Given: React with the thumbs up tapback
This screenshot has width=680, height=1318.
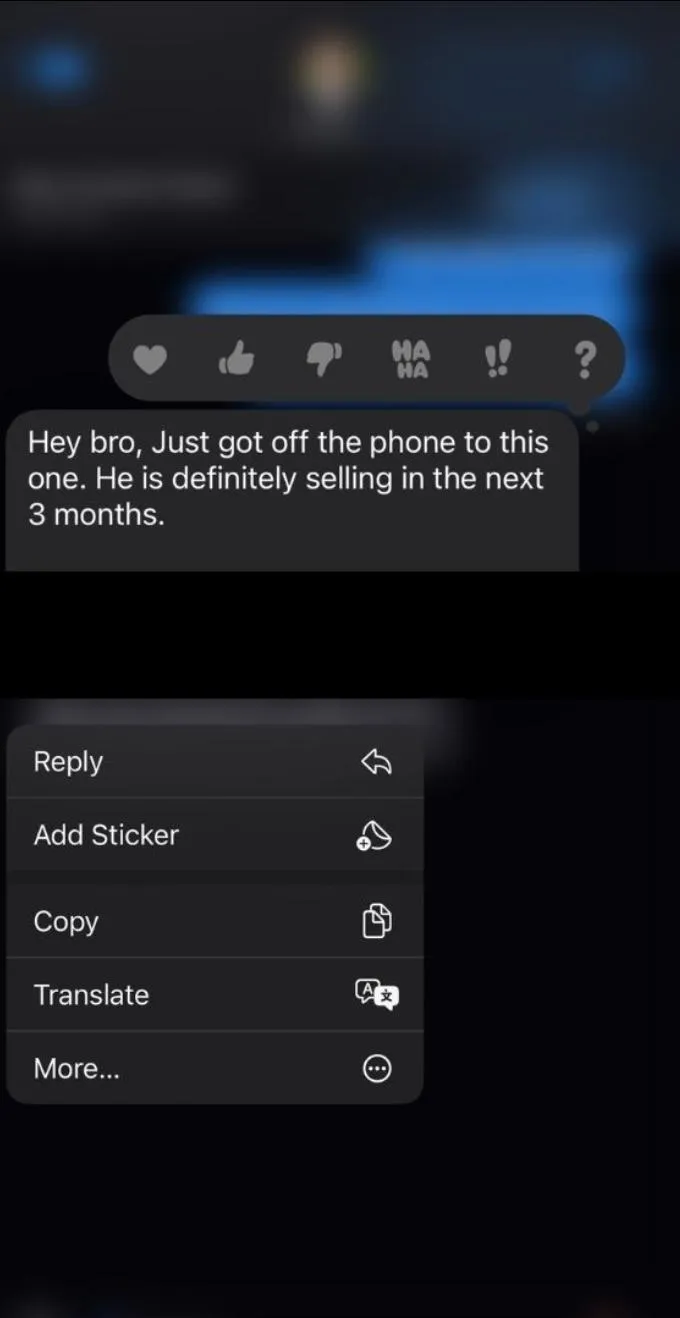Looking at the screenshot, I should coord(237,358).
